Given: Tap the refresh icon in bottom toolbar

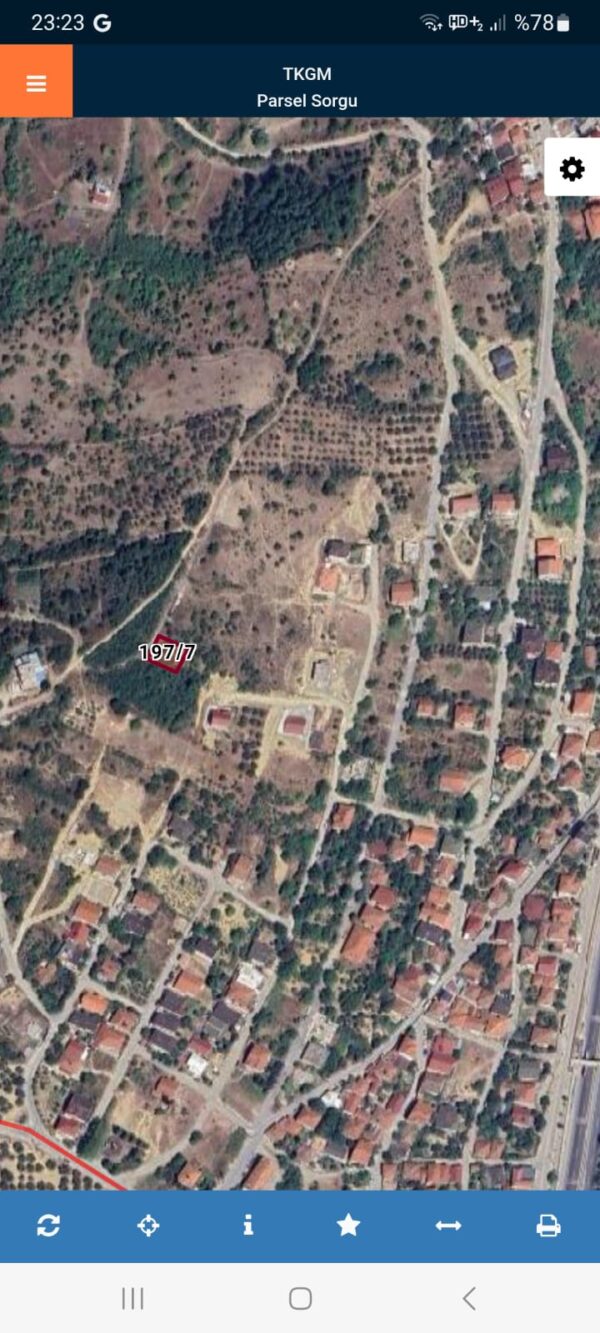Looking at the screenshot, I should click(x=48, y=1225).
